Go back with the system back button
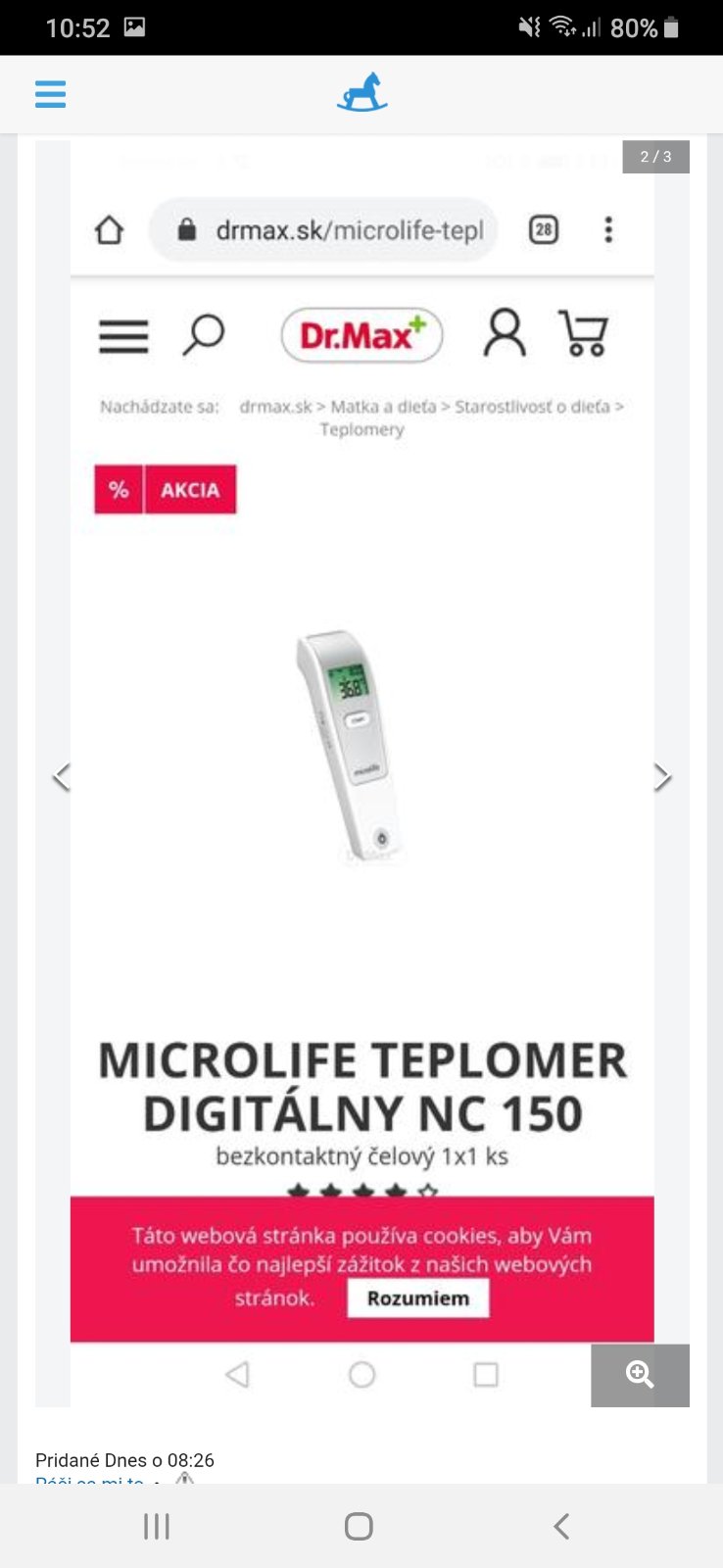 tap(560, 1526)
